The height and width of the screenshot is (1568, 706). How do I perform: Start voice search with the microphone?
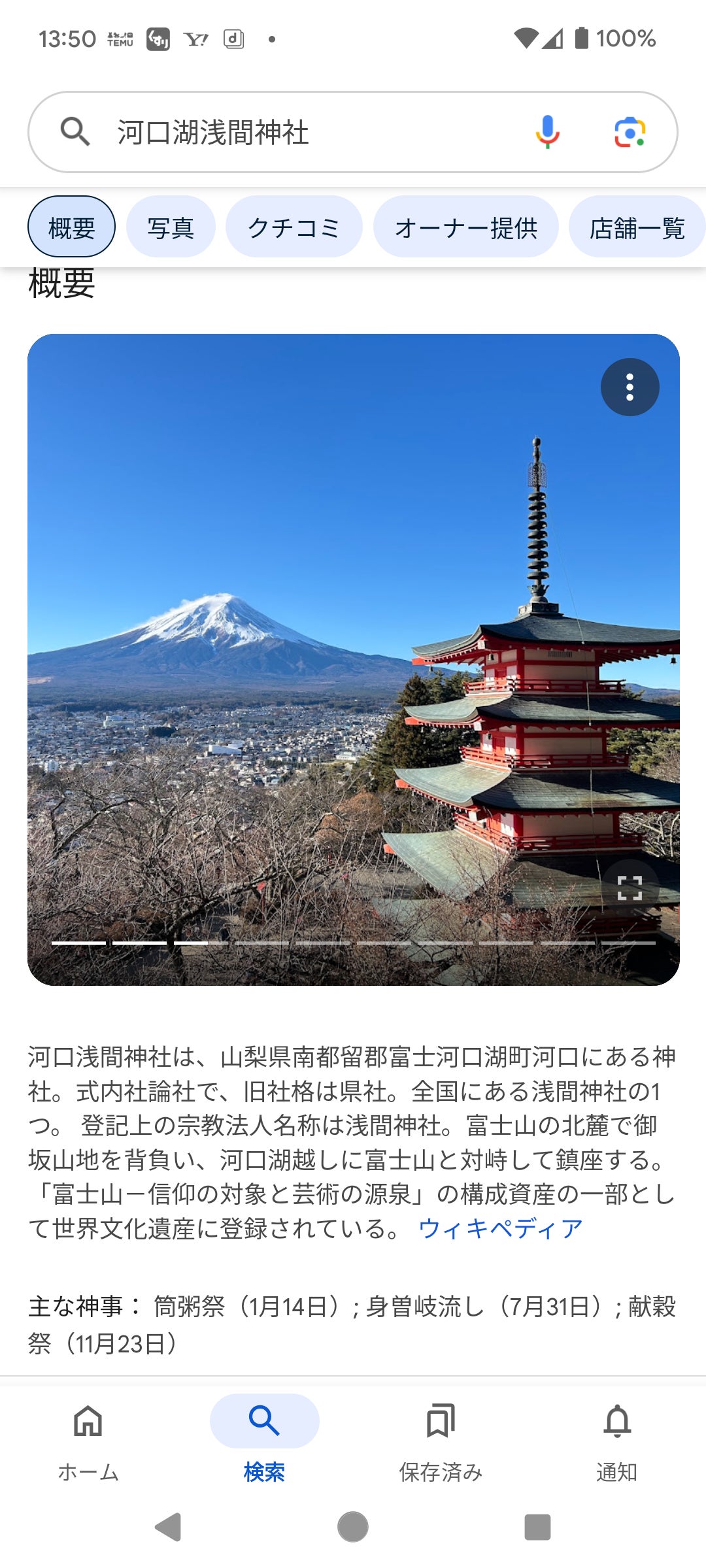[x=547, y=132]
